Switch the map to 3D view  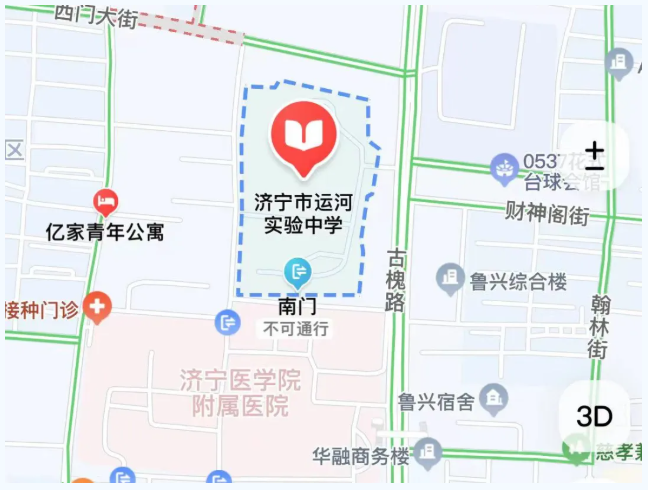coord(594,415)
